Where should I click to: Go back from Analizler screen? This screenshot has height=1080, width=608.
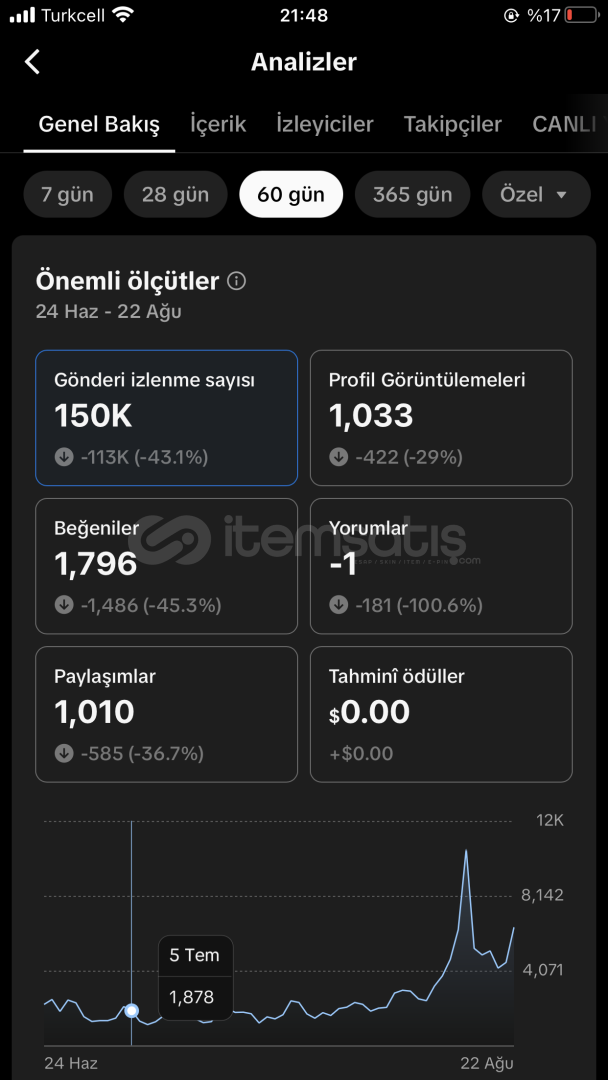pyautogui.click(x=32, y=62)
